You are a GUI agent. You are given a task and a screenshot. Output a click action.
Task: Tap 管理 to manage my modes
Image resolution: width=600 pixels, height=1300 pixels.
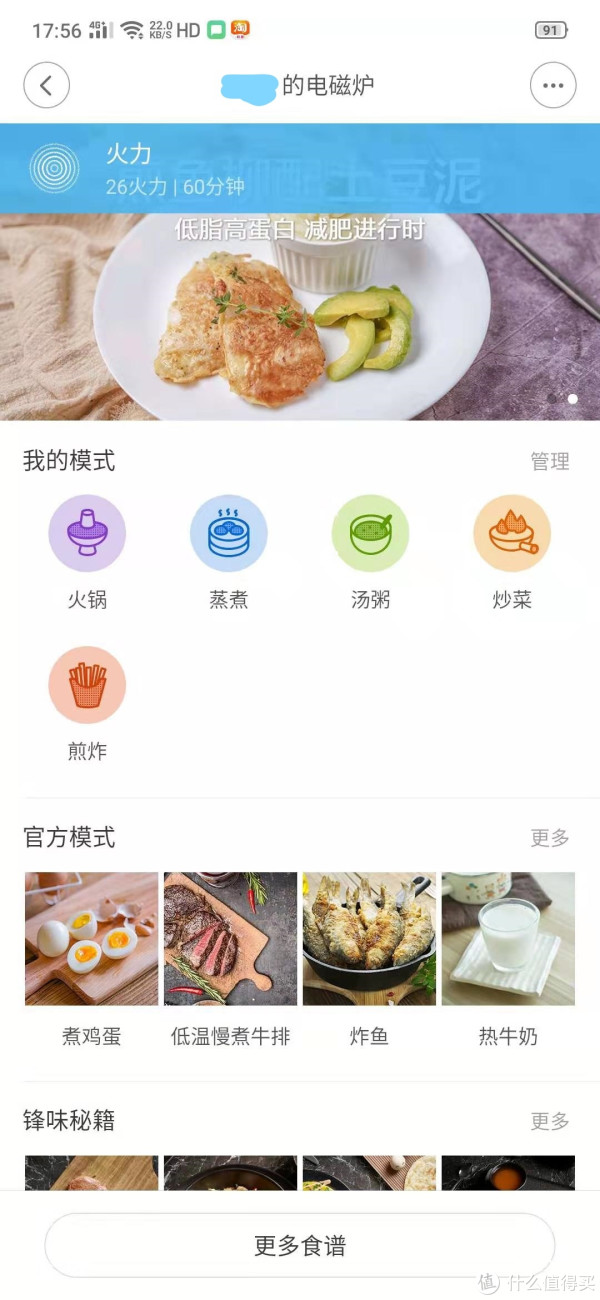[x=550, y=461]
